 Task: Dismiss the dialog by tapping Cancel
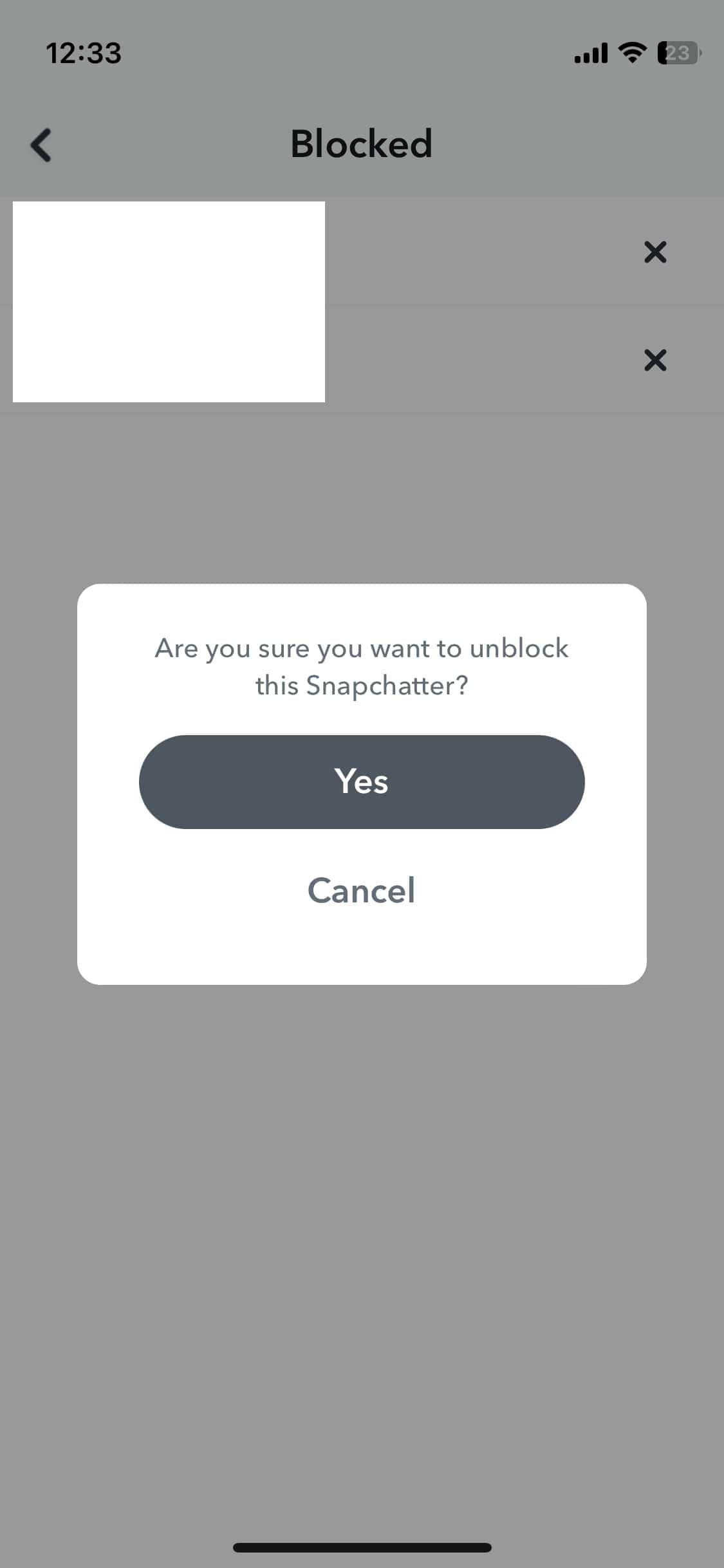[360, 890]
